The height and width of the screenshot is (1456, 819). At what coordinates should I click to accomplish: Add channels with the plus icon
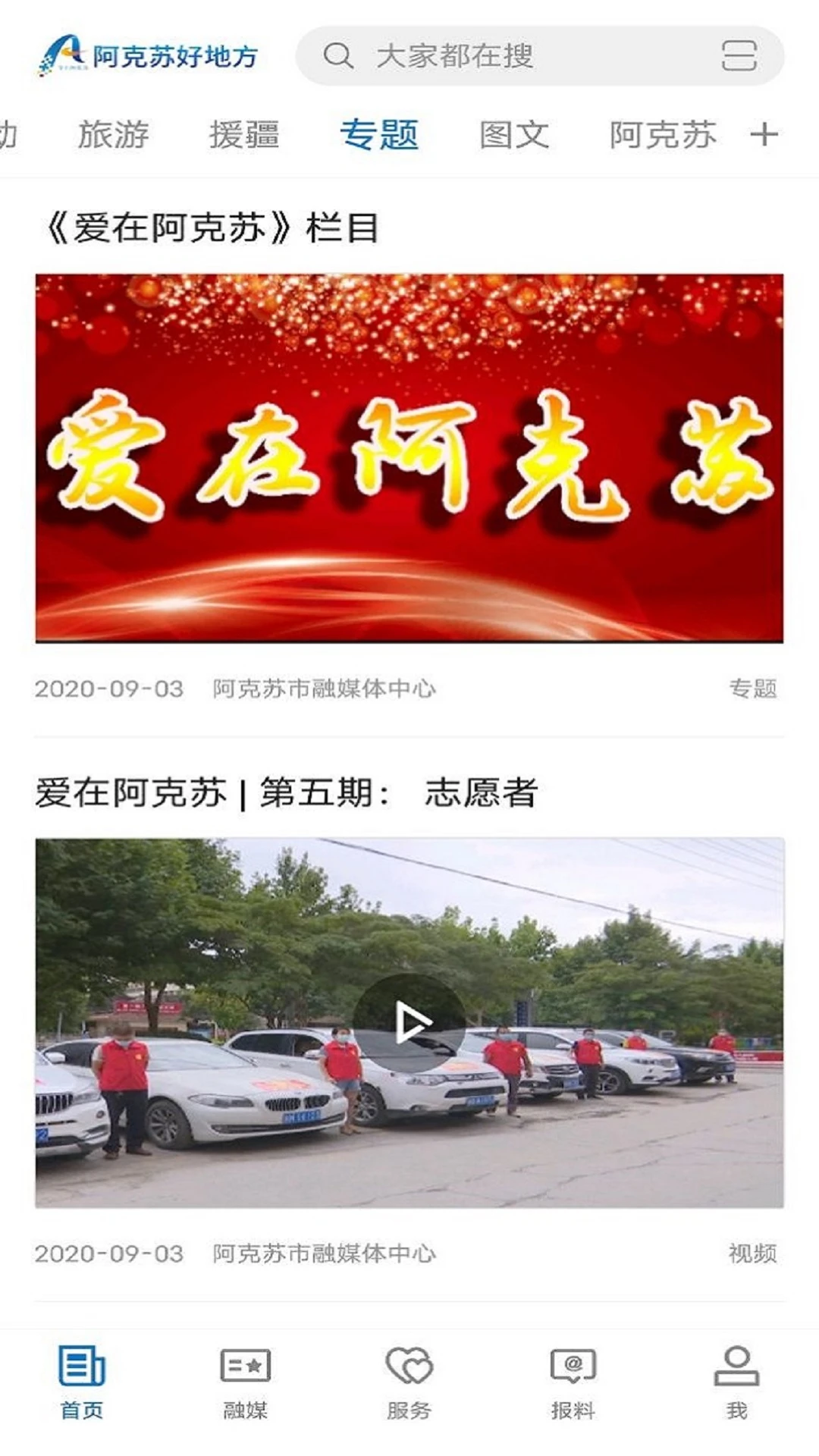click(x=764, y=135)
